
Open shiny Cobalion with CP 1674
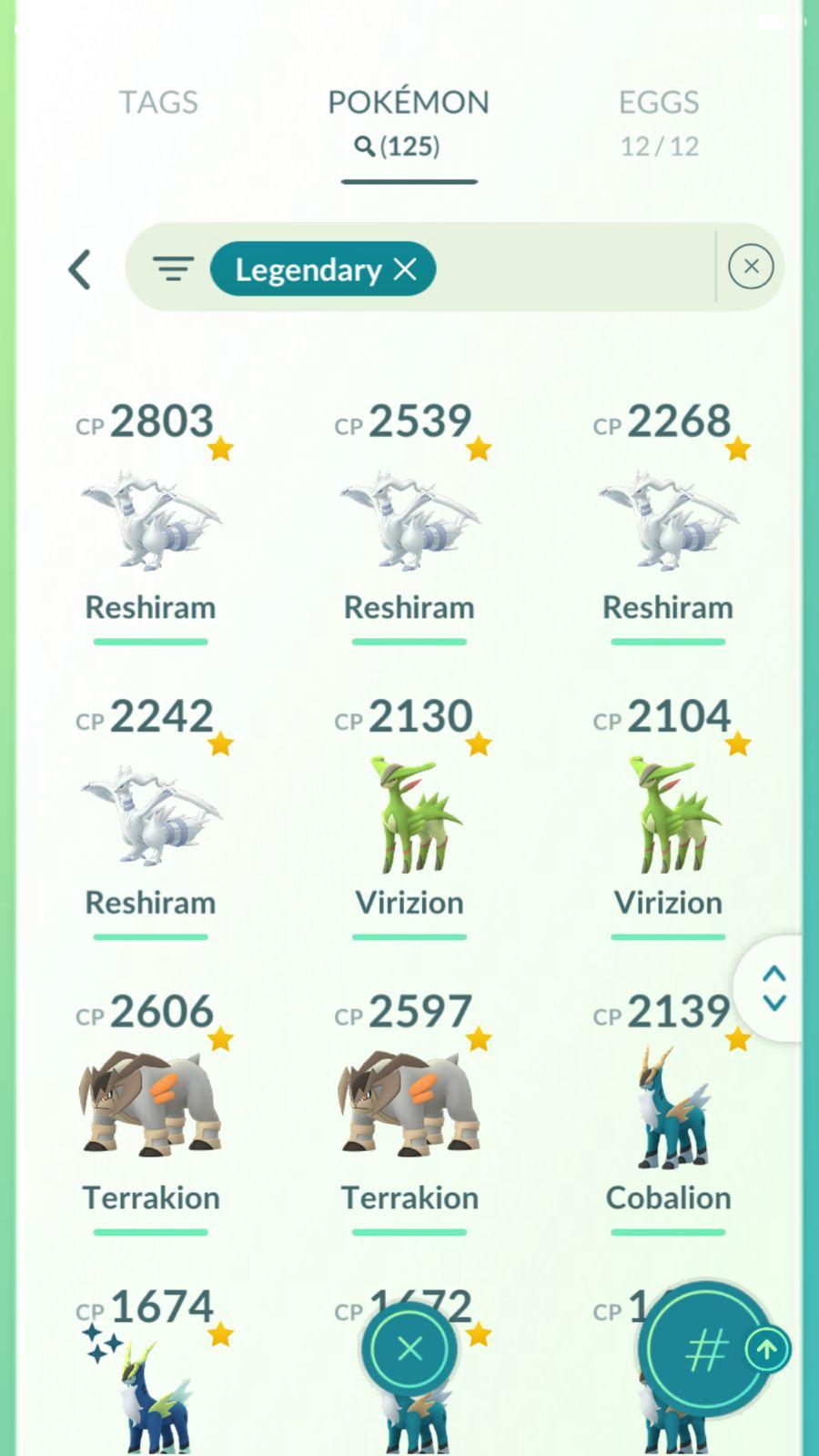[x=150, y=1392]
